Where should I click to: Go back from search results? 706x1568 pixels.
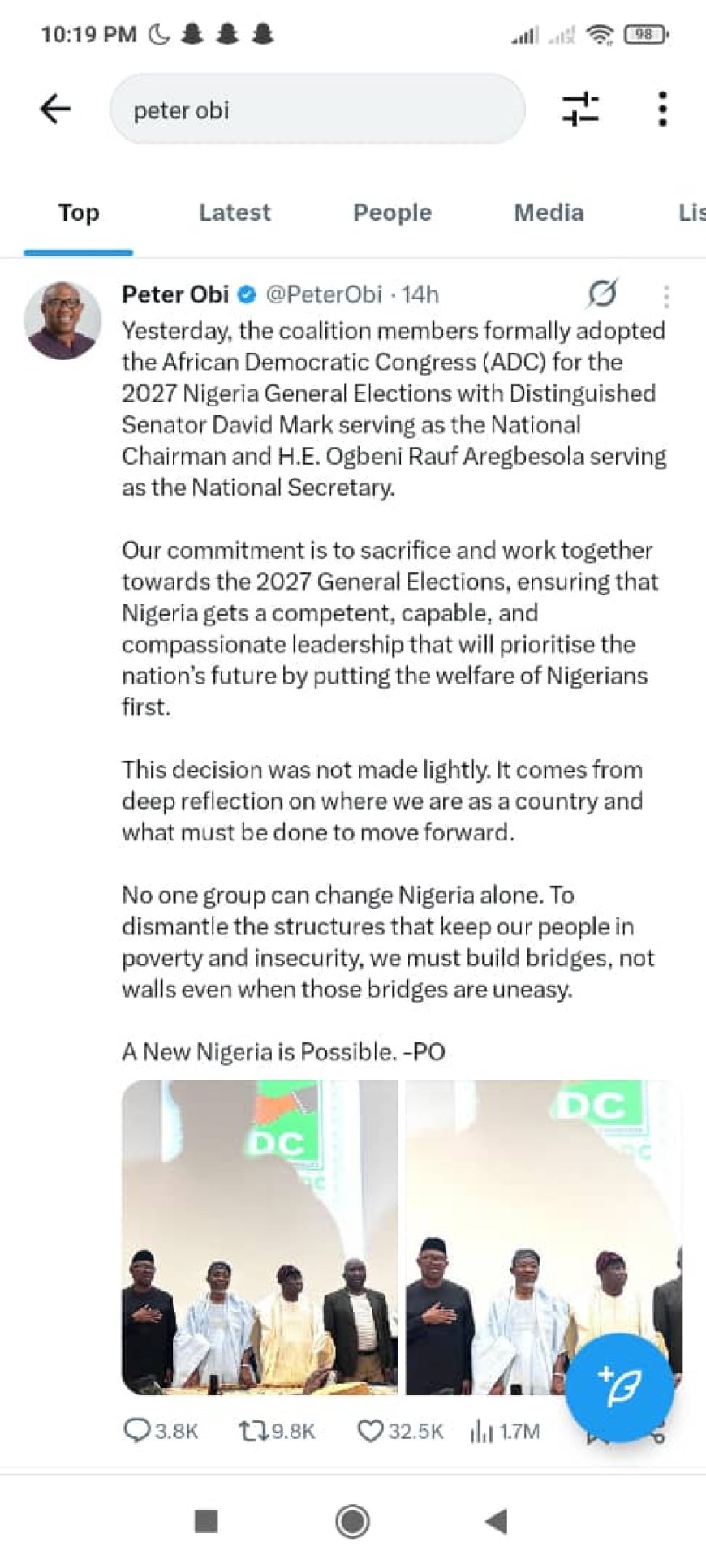(x=55, y=109)
